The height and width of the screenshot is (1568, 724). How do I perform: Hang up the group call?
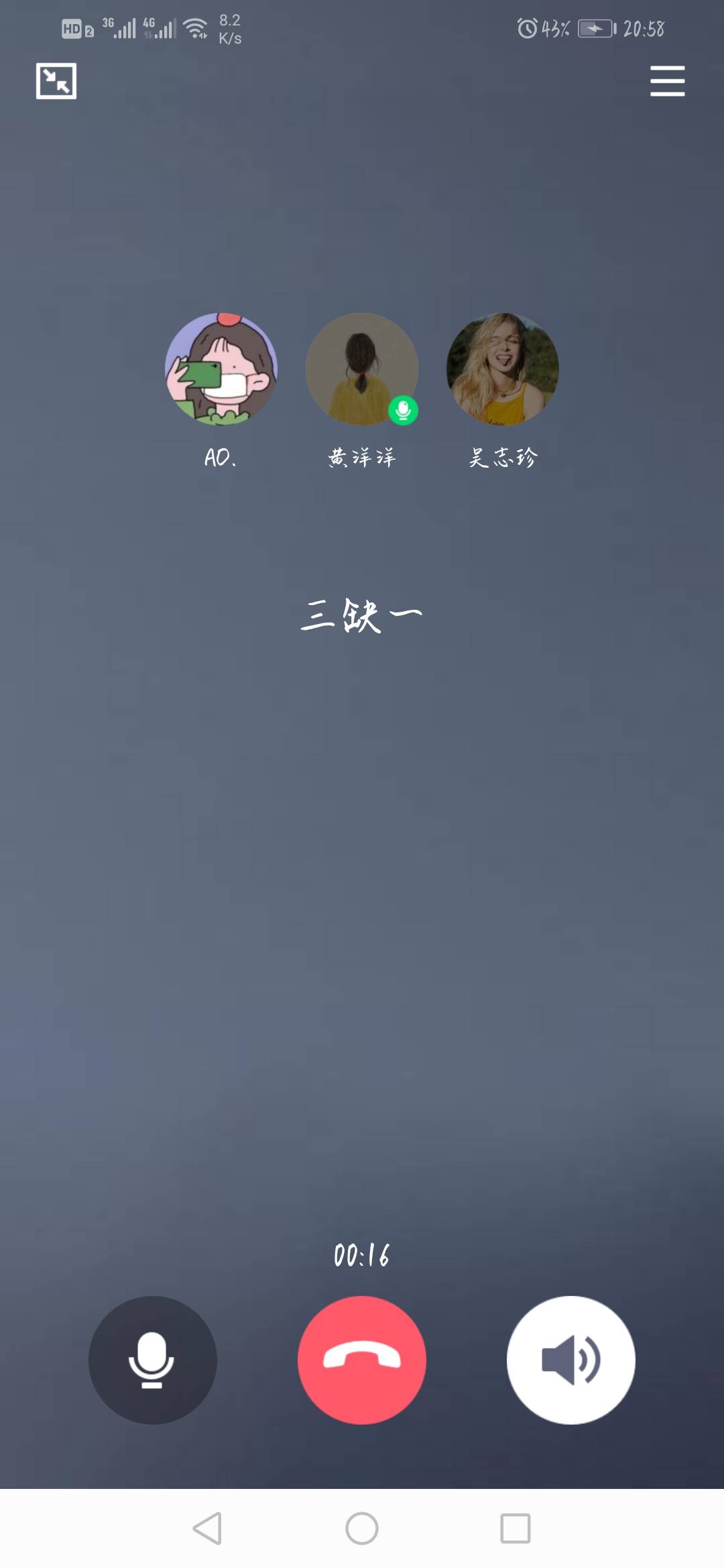pos(362,1360)
